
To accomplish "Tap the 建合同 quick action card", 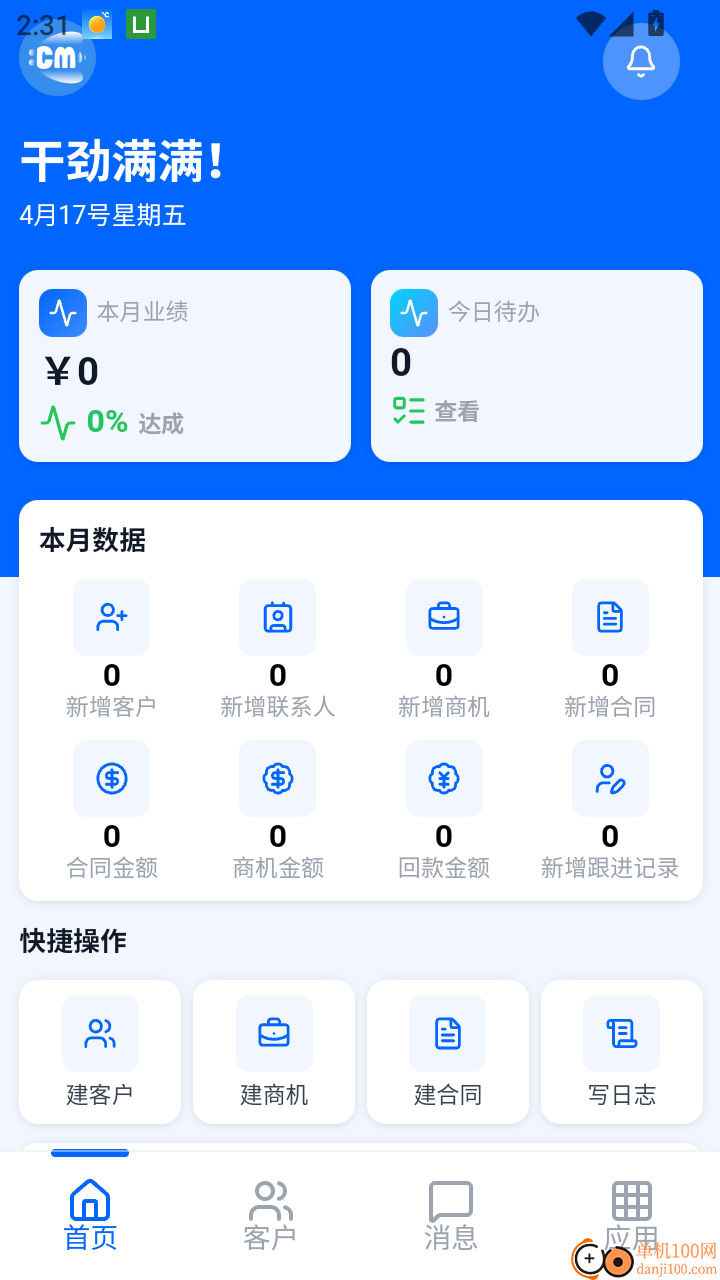I will point(448,1051).
